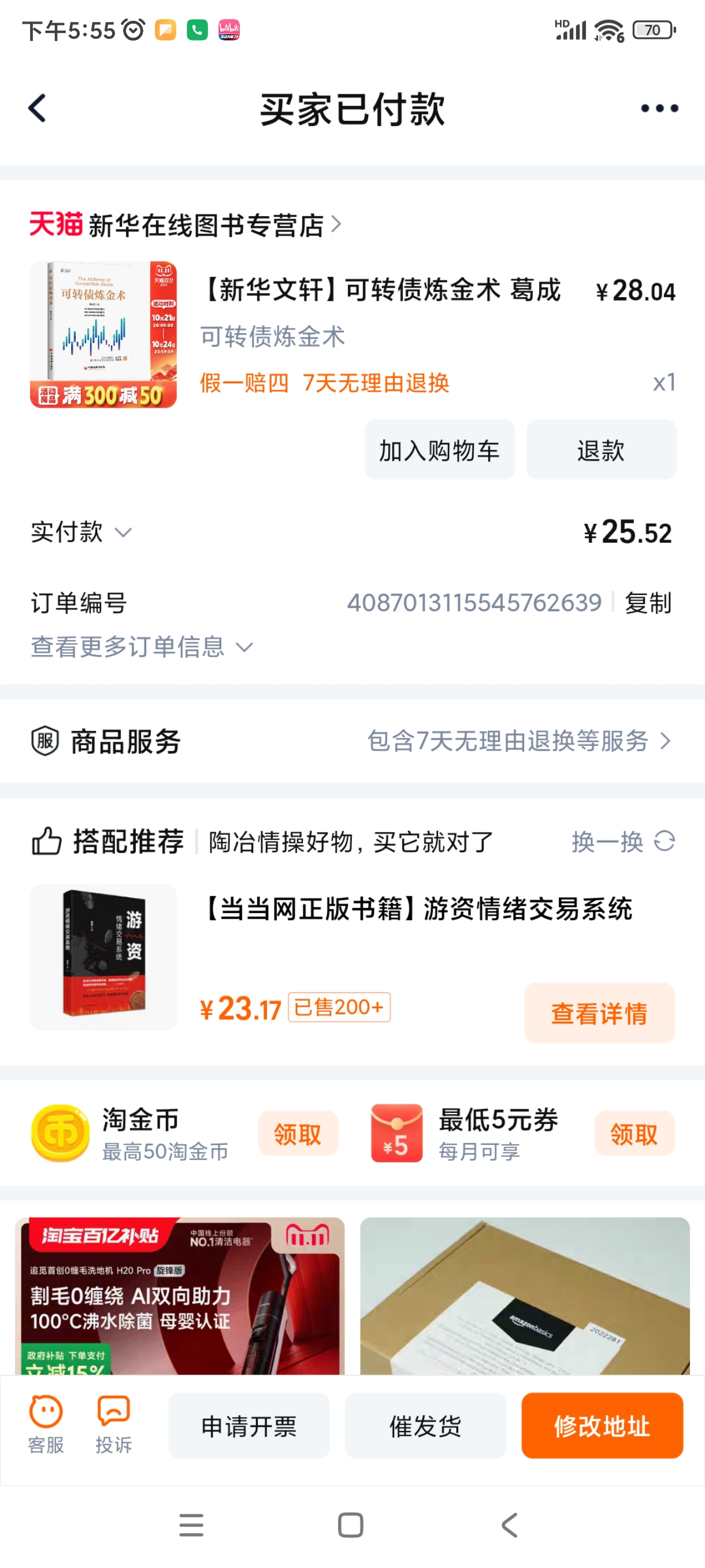This screenshot has height=1568, width=705.
Task: Refresh recommendations with 换一换
Action: click(623, 842)
